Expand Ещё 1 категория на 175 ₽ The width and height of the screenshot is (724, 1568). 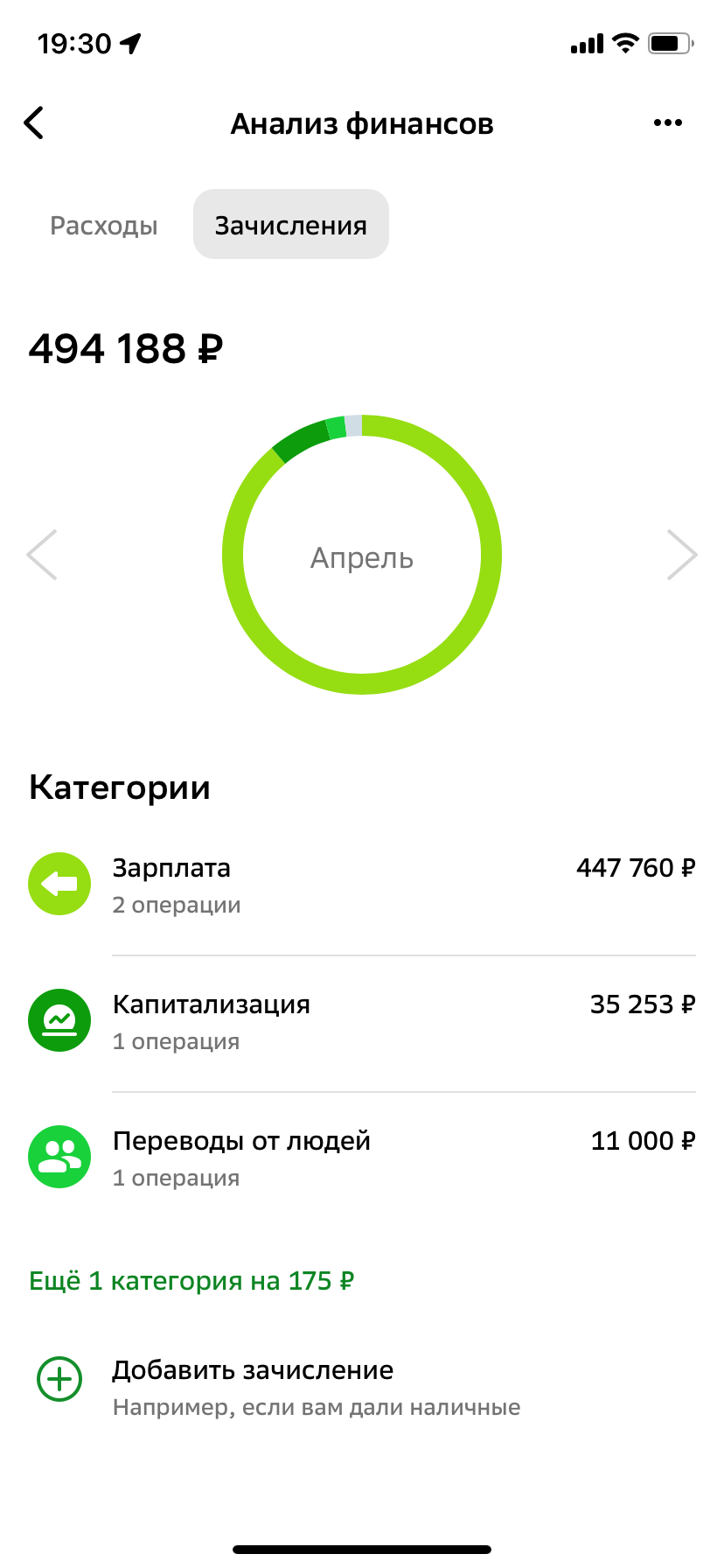191,1281
